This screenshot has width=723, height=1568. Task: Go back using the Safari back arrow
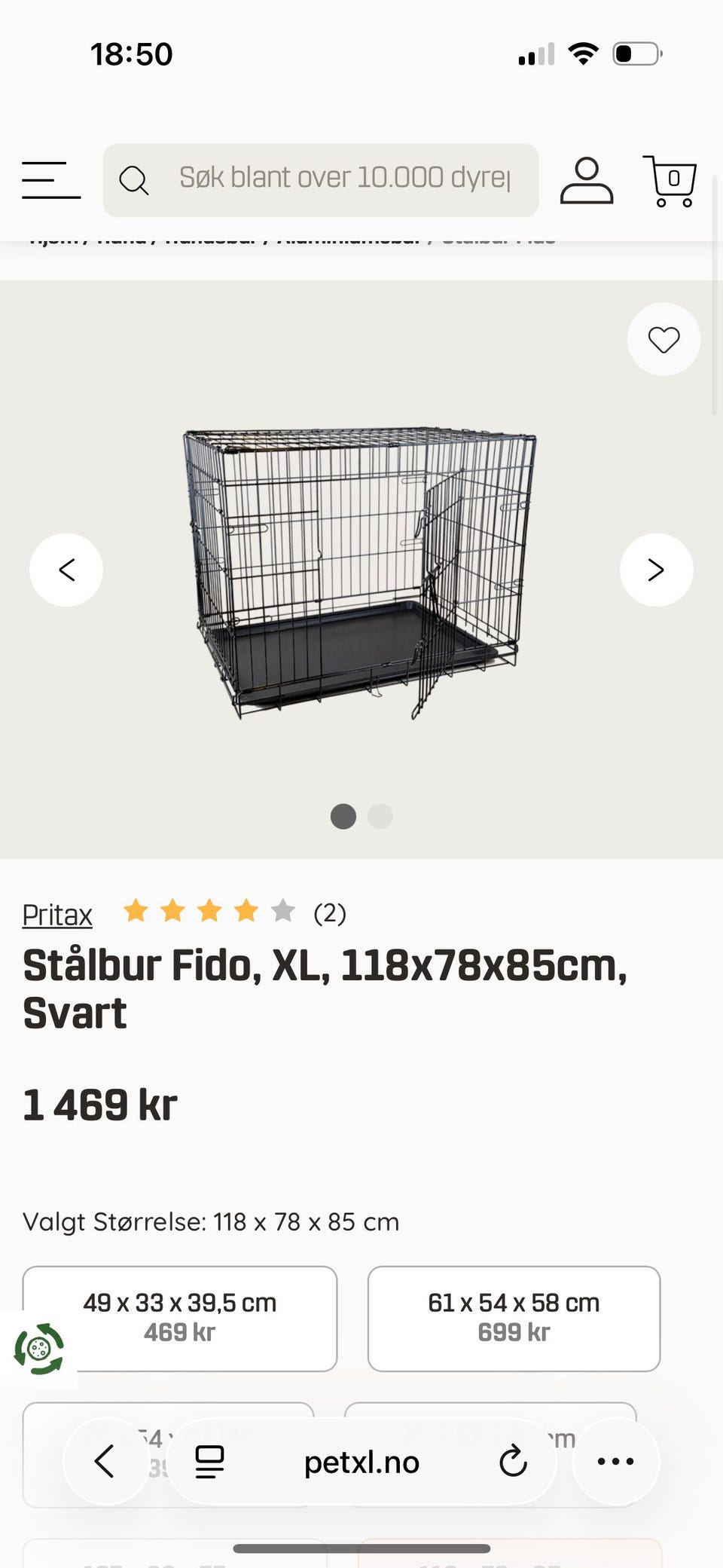(x=107, y=1460)
